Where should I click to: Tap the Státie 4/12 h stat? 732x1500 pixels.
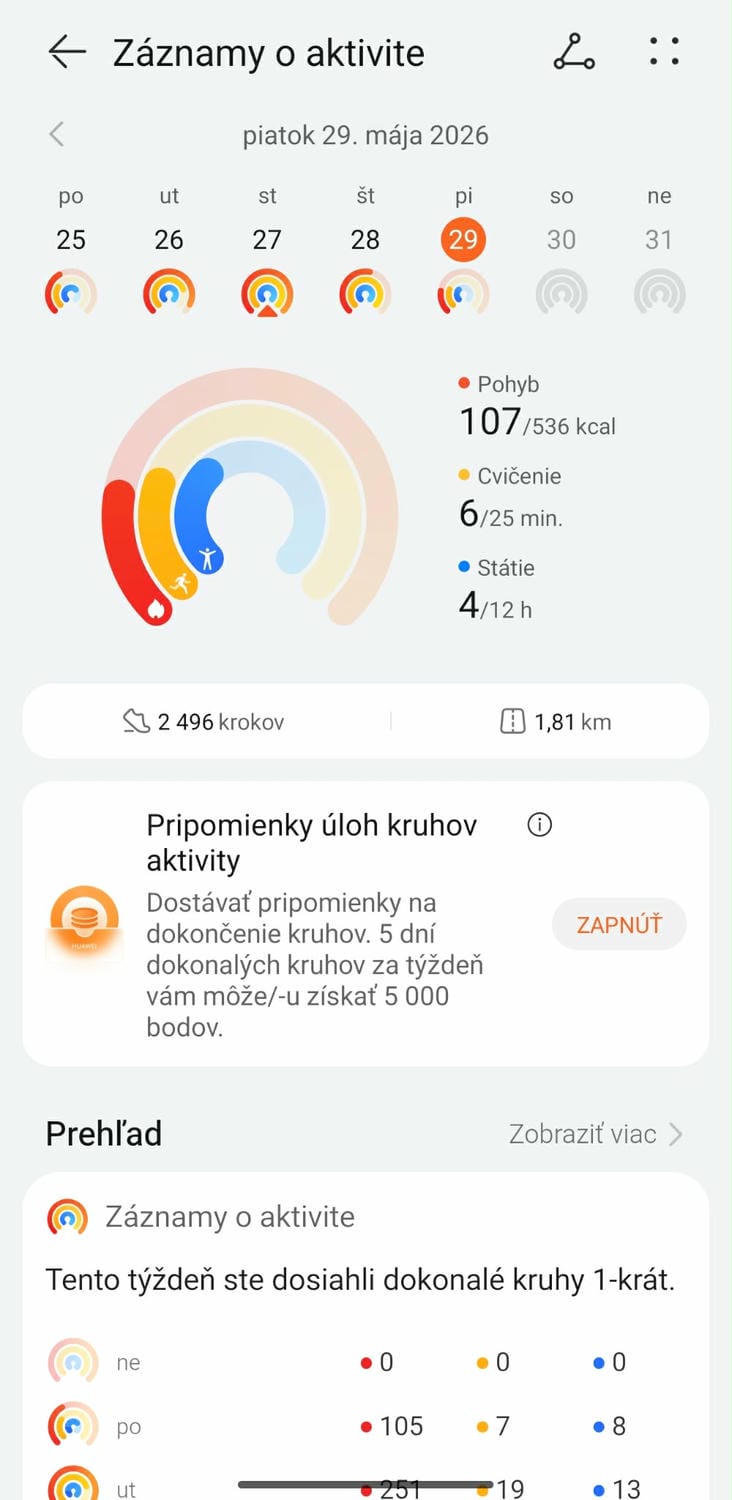click(x=497, y=590)
